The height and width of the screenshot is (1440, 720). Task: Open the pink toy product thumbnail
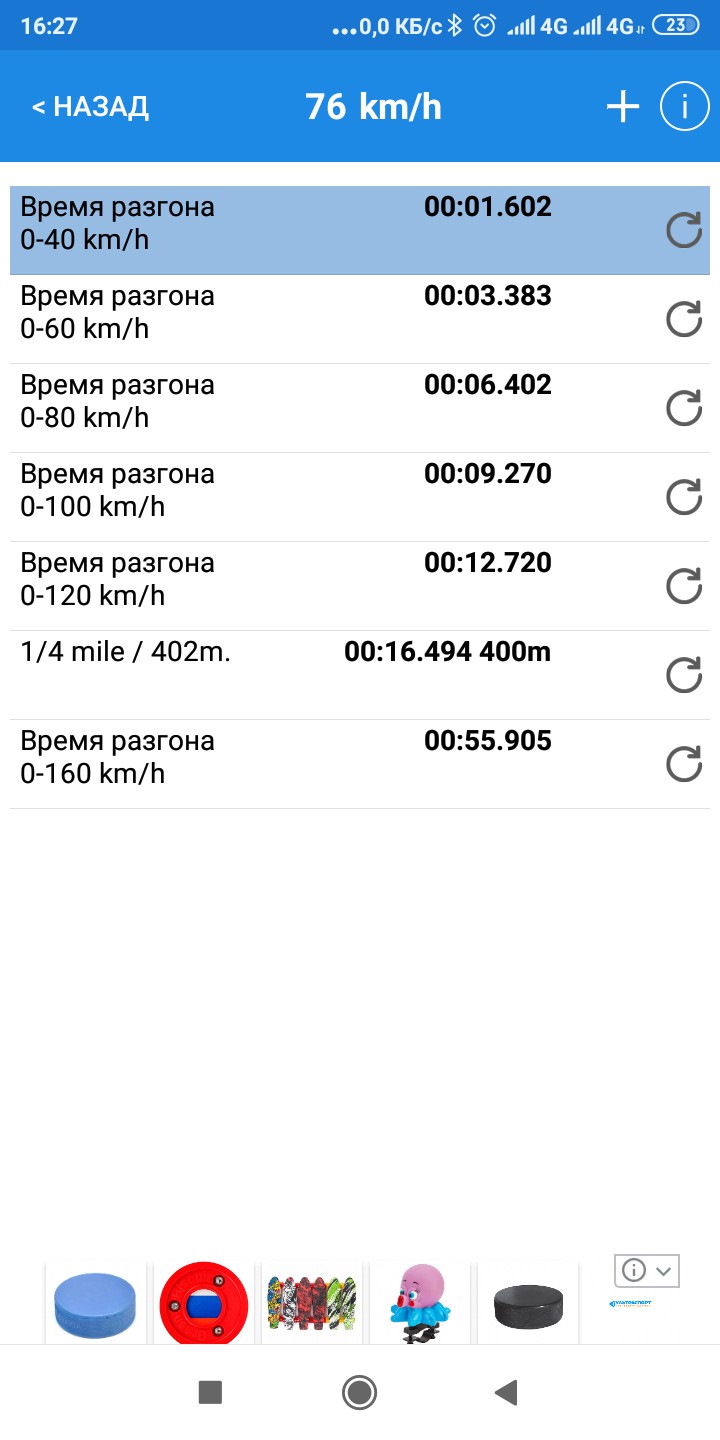pyautogui.click(x=419, y=1302)
